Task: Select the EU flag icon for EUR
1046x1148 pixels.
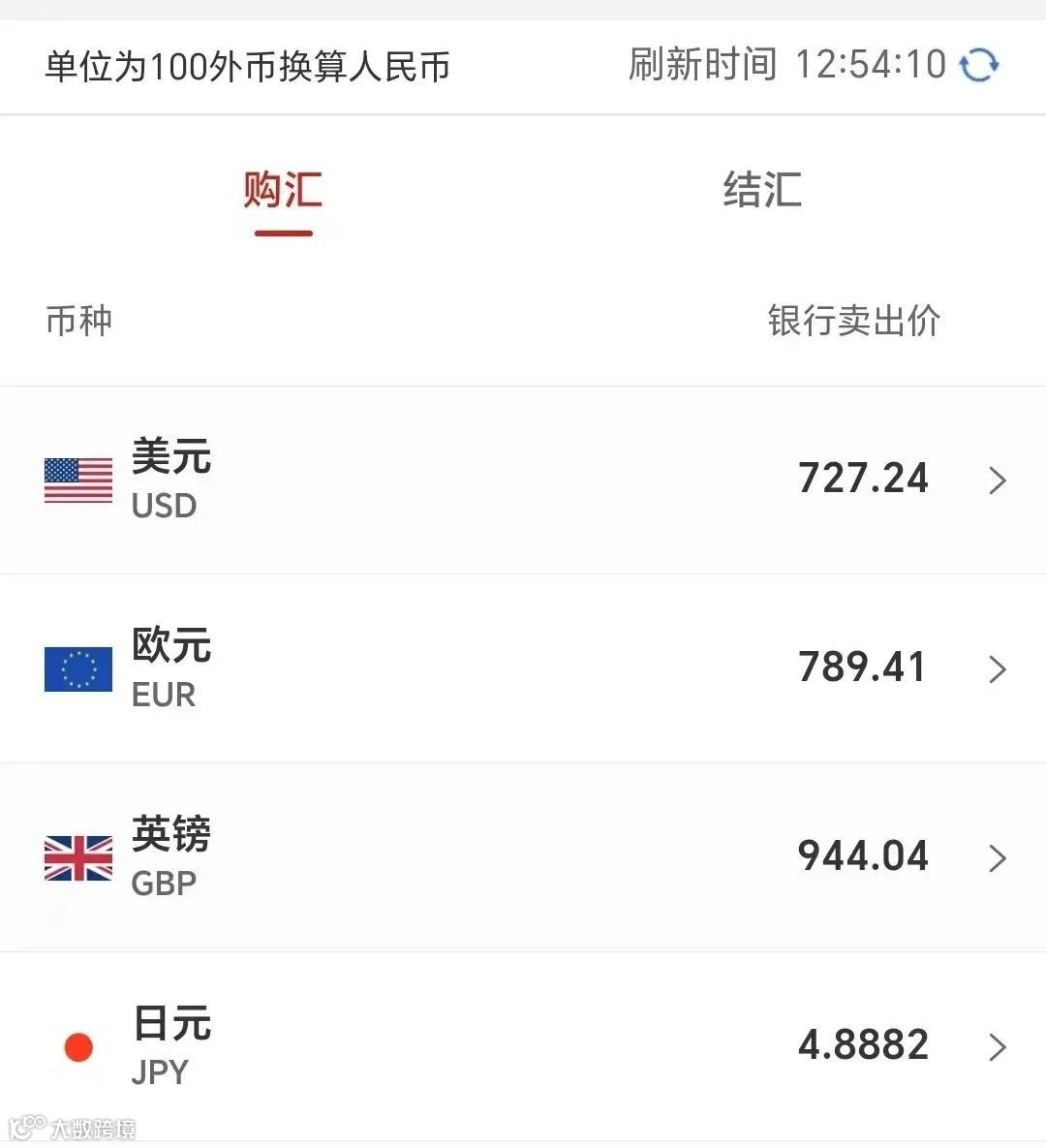Action: (x=77, y=668)
